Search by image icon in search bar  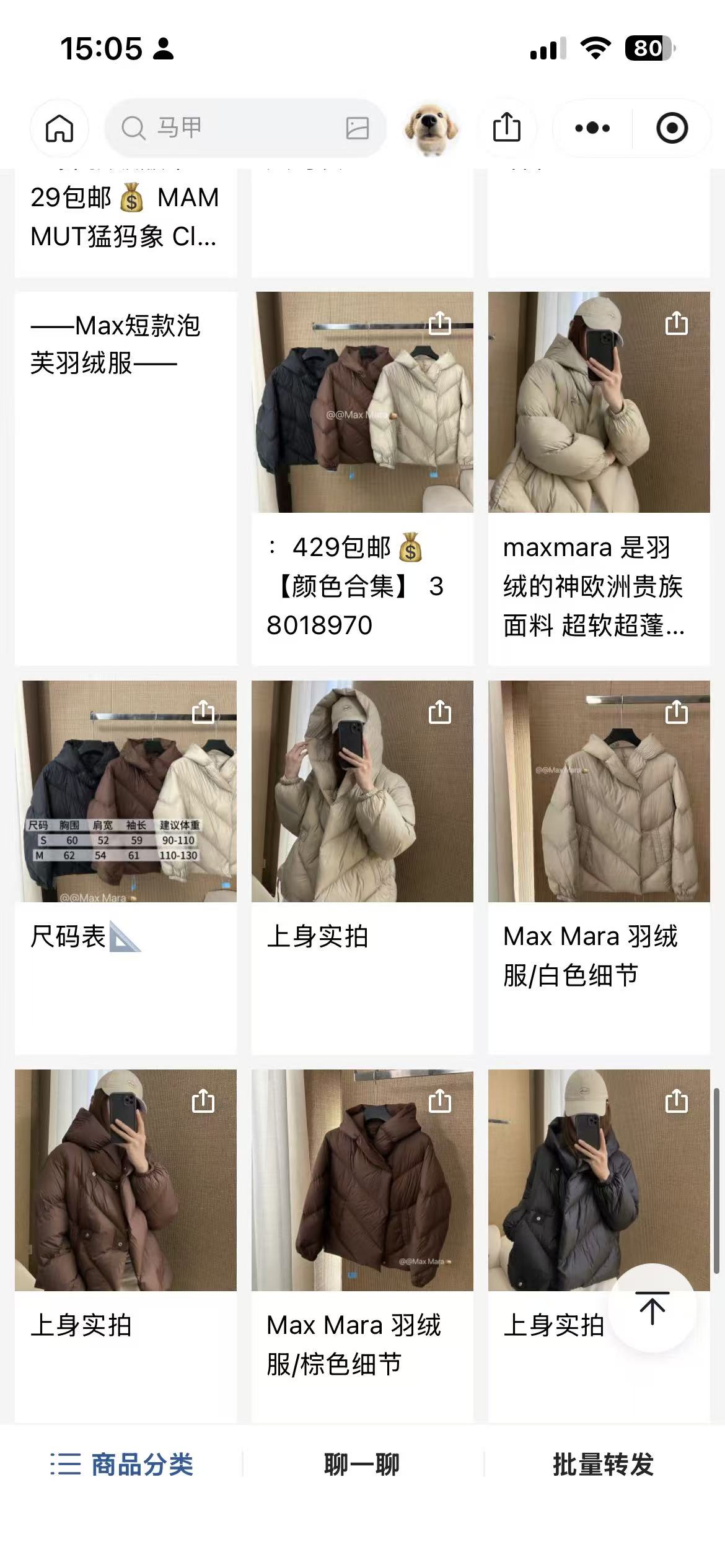click(x=357, y=128)
